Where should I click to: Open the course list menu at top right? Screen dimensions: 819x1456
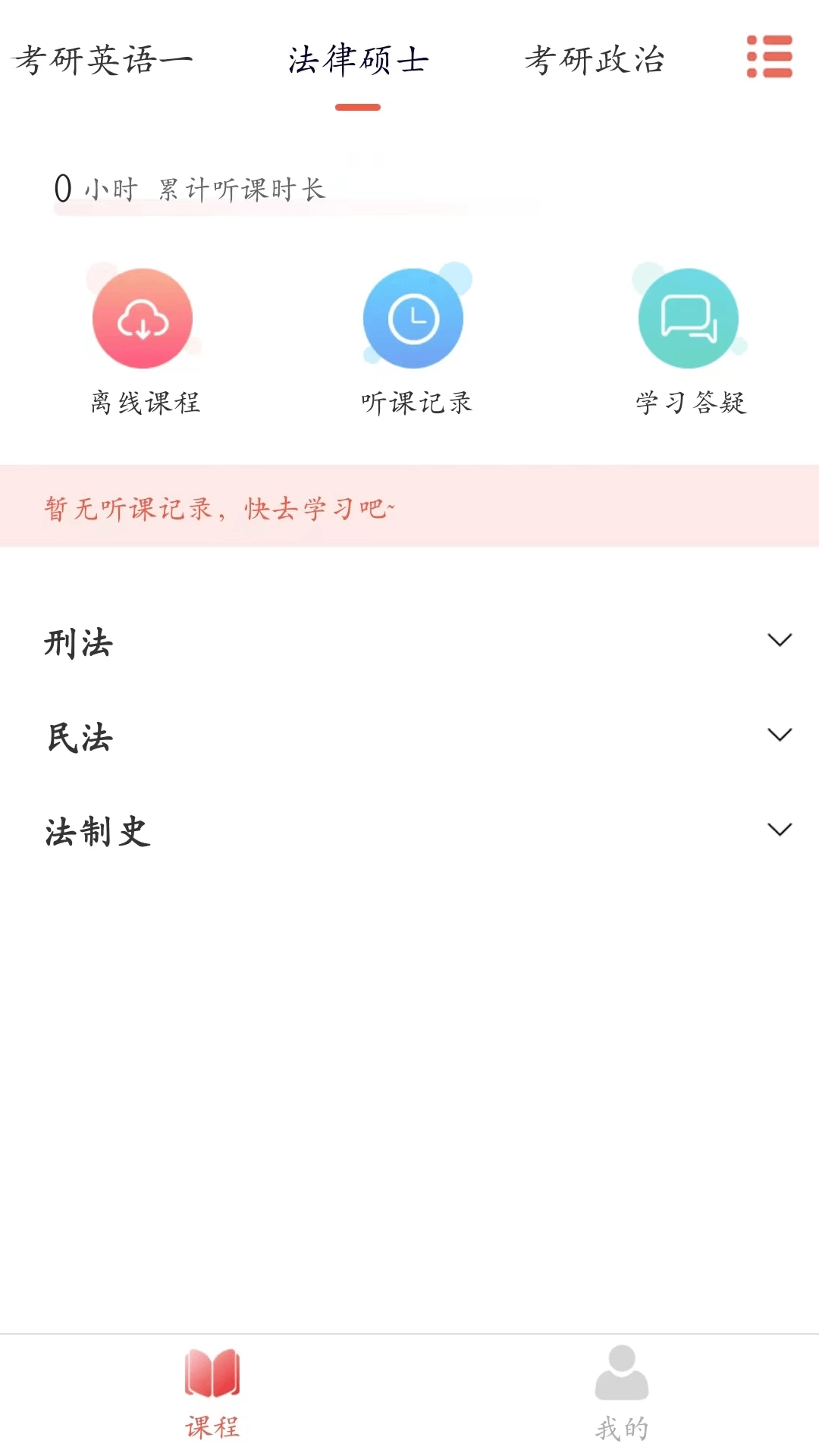[770, 57]
